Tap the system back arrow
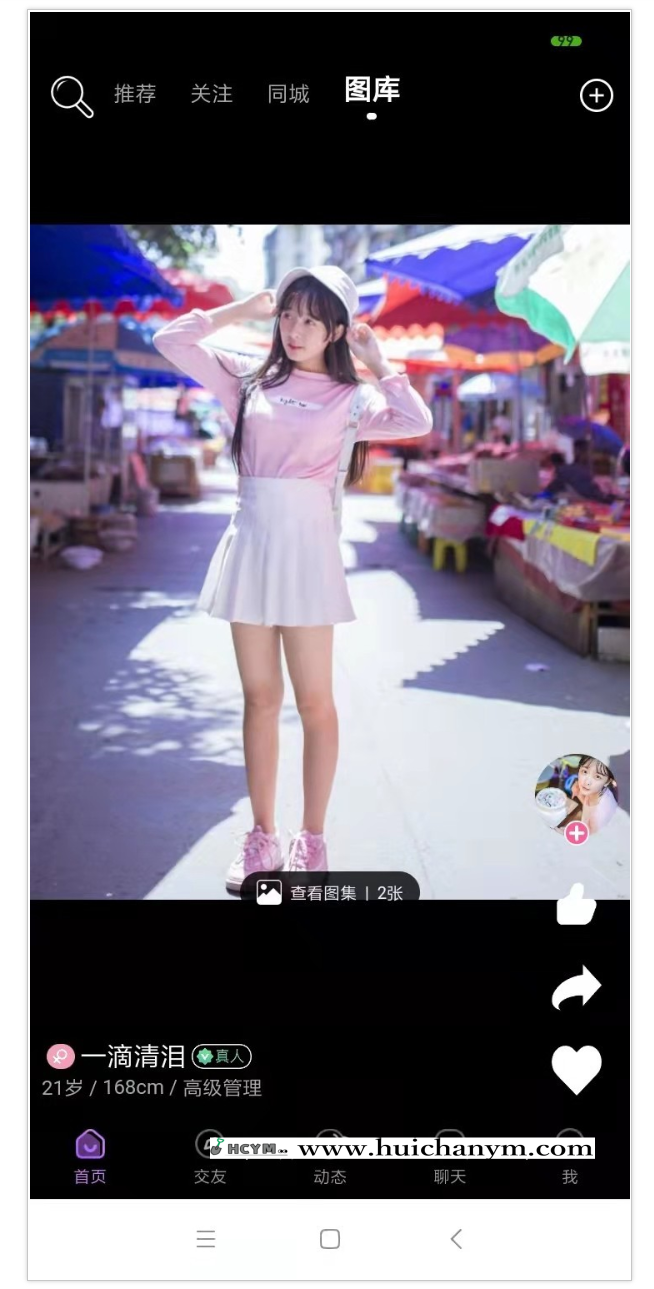Viewport: 654px width, 1289px height. [x=456, y=1239]
